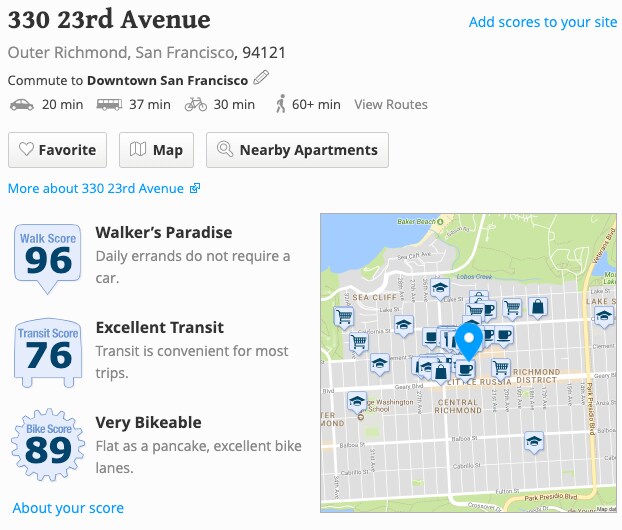Open View Routes link
Image resolution: width=622 pixels, height=530 pixels.
coord(390,104)
